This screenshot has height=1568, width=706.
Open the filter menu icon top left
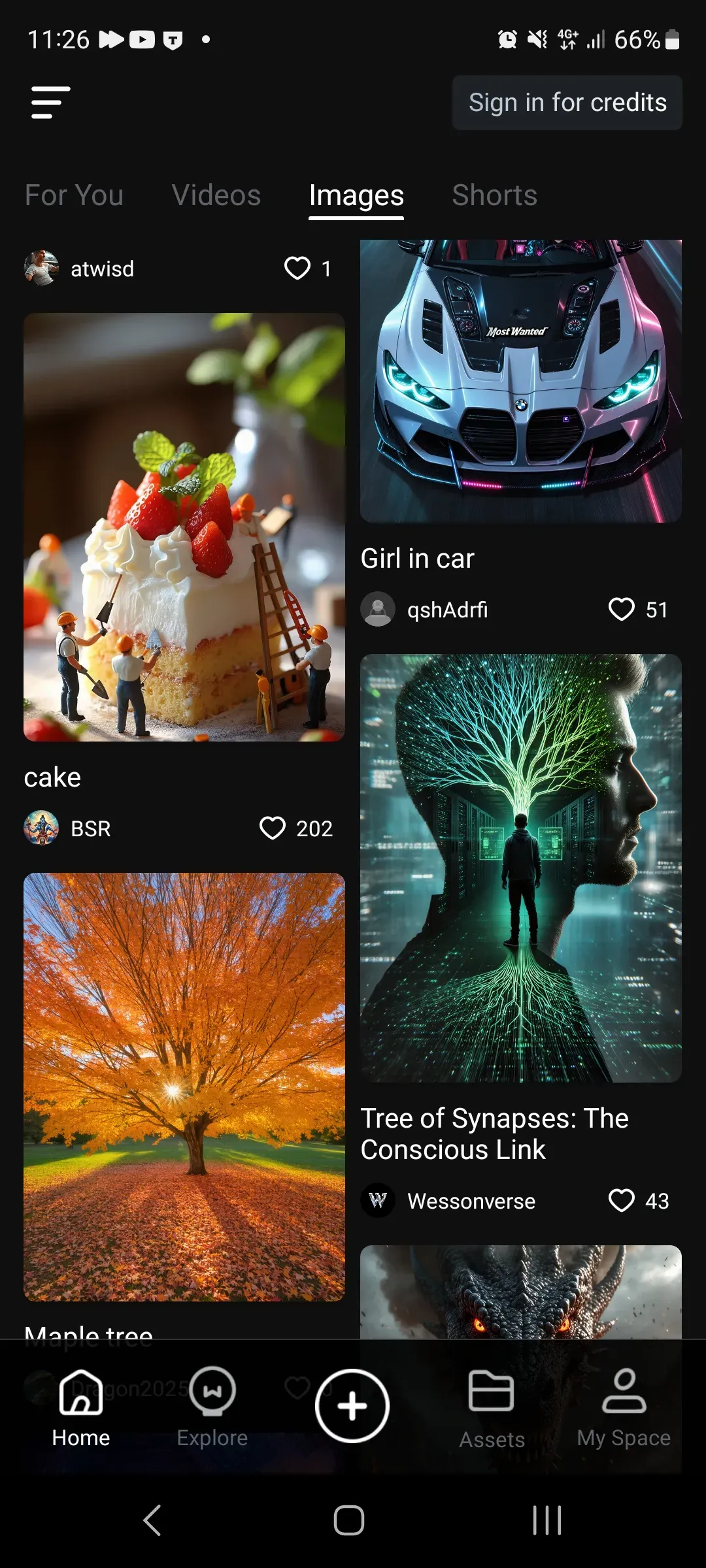(x=50, y=102)
